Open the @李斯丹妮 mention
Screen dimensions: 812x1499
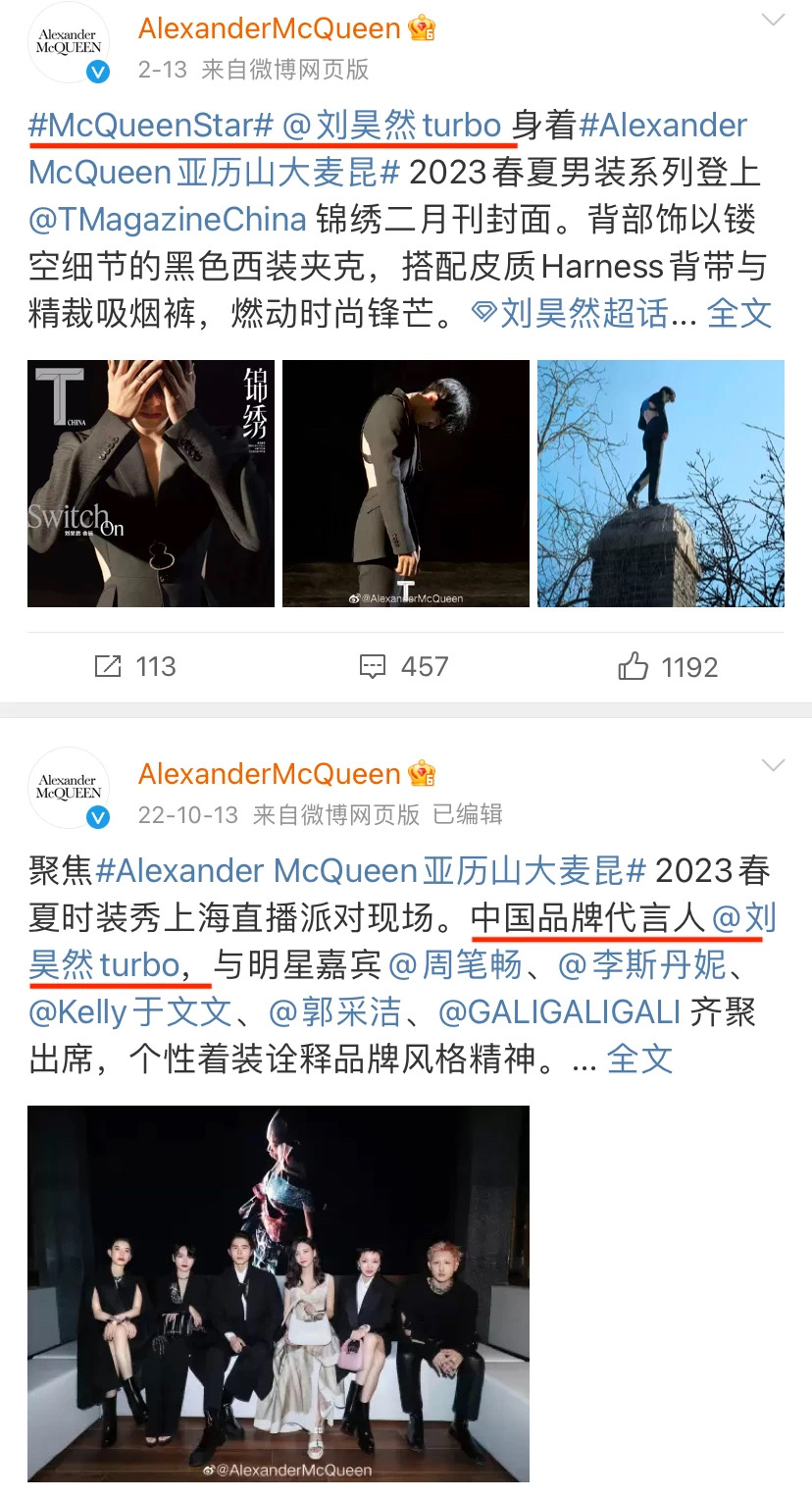pos(643,965)
